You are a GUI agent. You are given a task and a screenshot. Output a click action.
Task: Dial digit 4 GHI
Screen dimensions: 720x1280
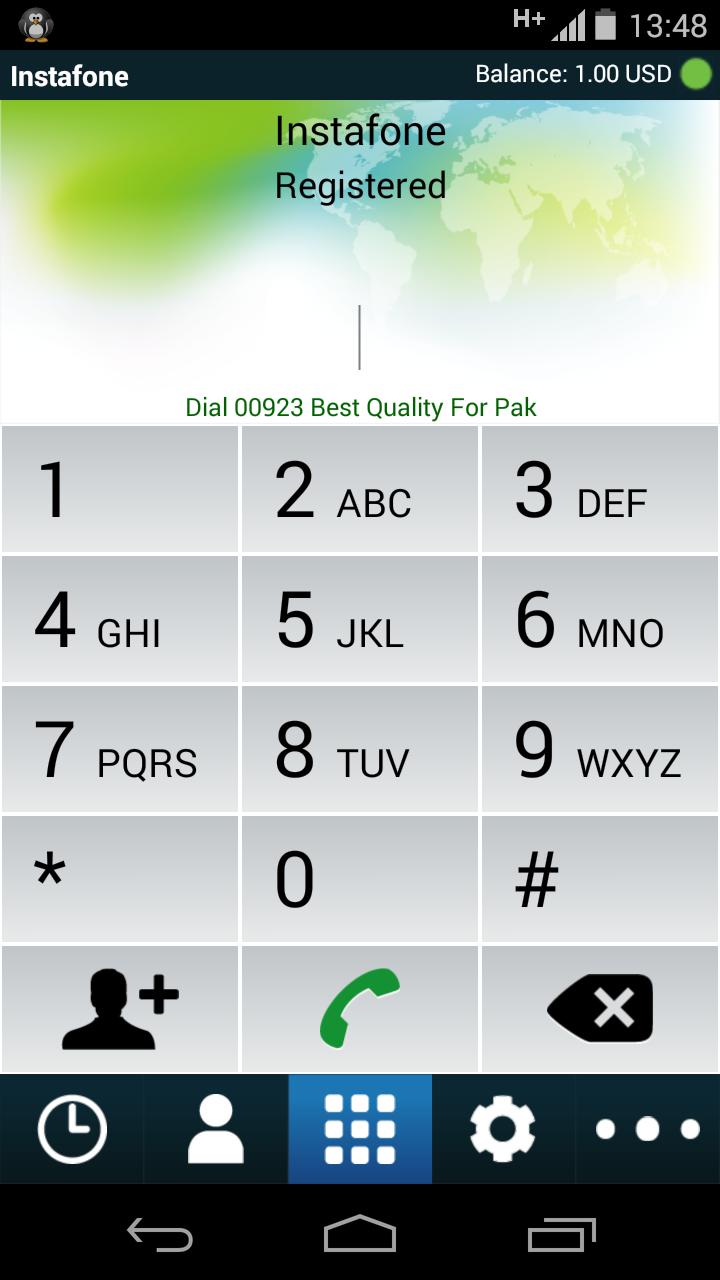pyautogui.click(x=120, y=619)
